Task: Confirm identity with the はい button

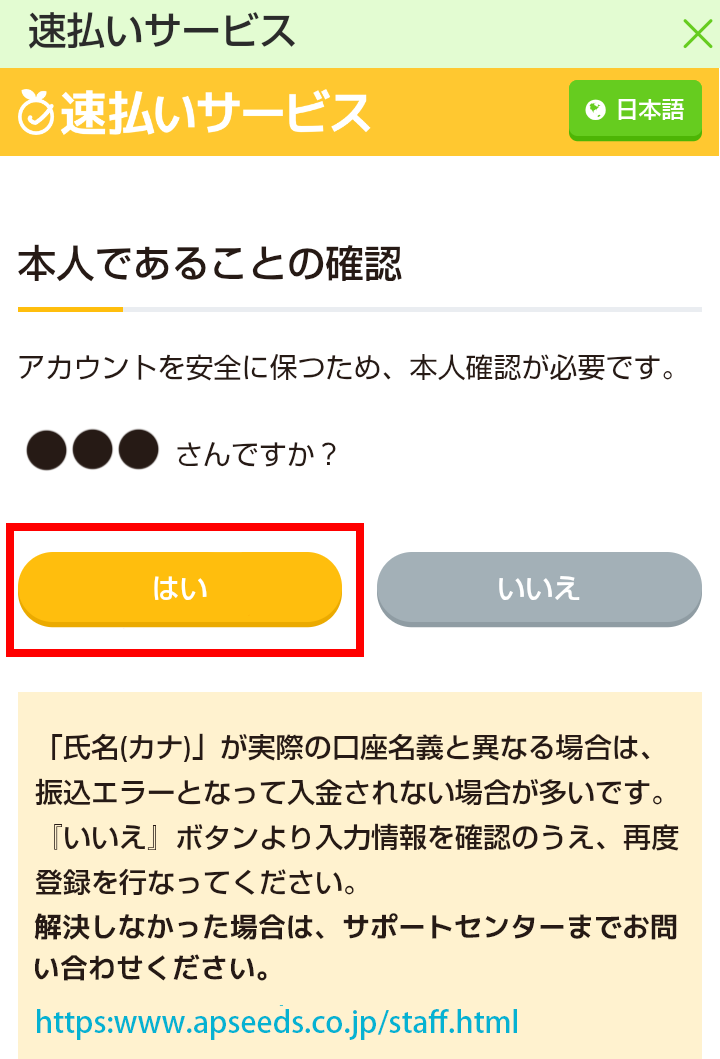Action: click(180, 589)
